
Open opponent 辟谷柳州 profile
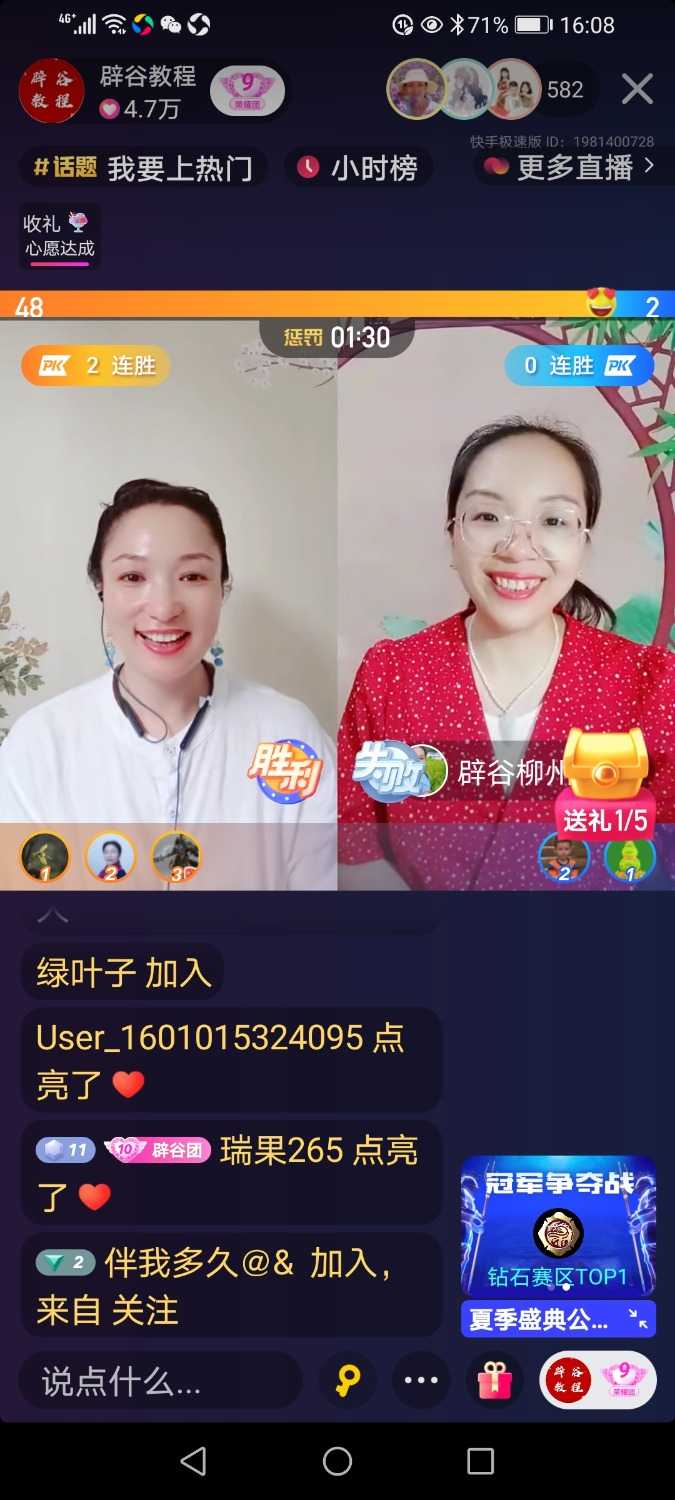coord(512,772)
